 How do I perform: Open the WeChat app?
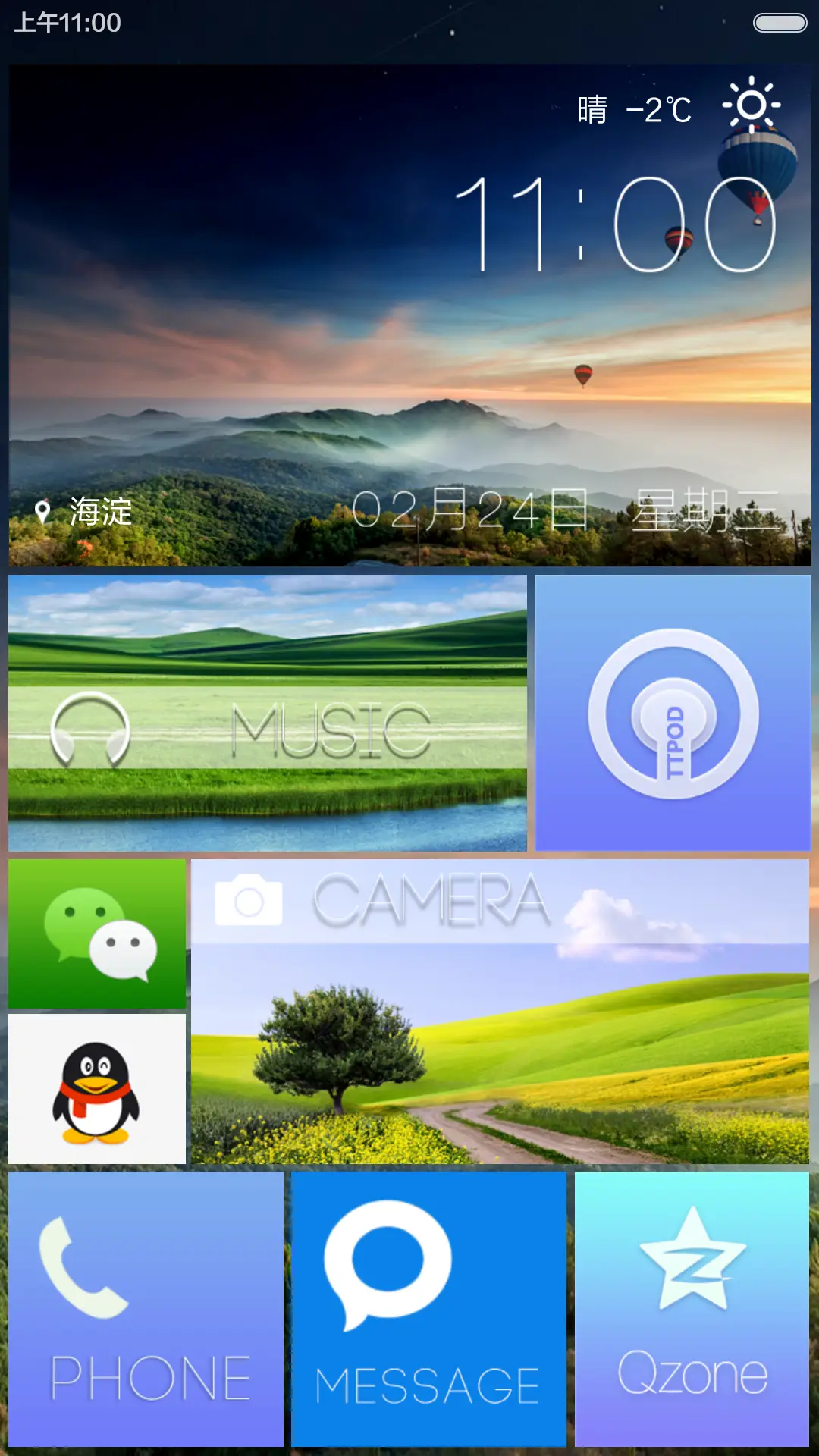97,934
